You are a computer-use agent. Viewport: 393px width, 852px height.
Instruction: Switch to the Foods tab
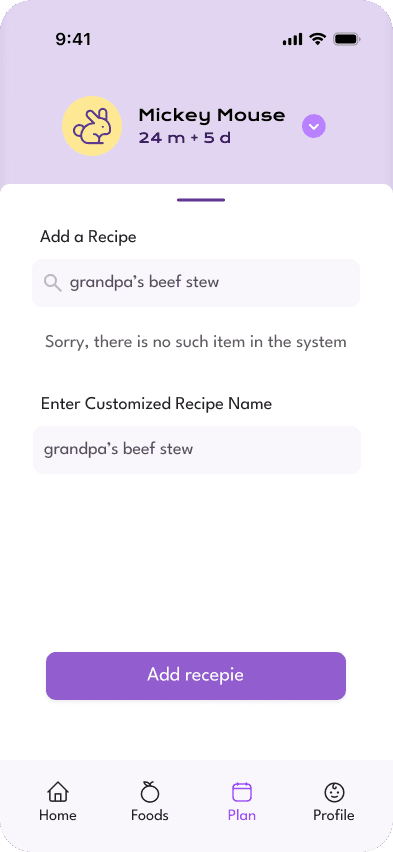(149, 801)
